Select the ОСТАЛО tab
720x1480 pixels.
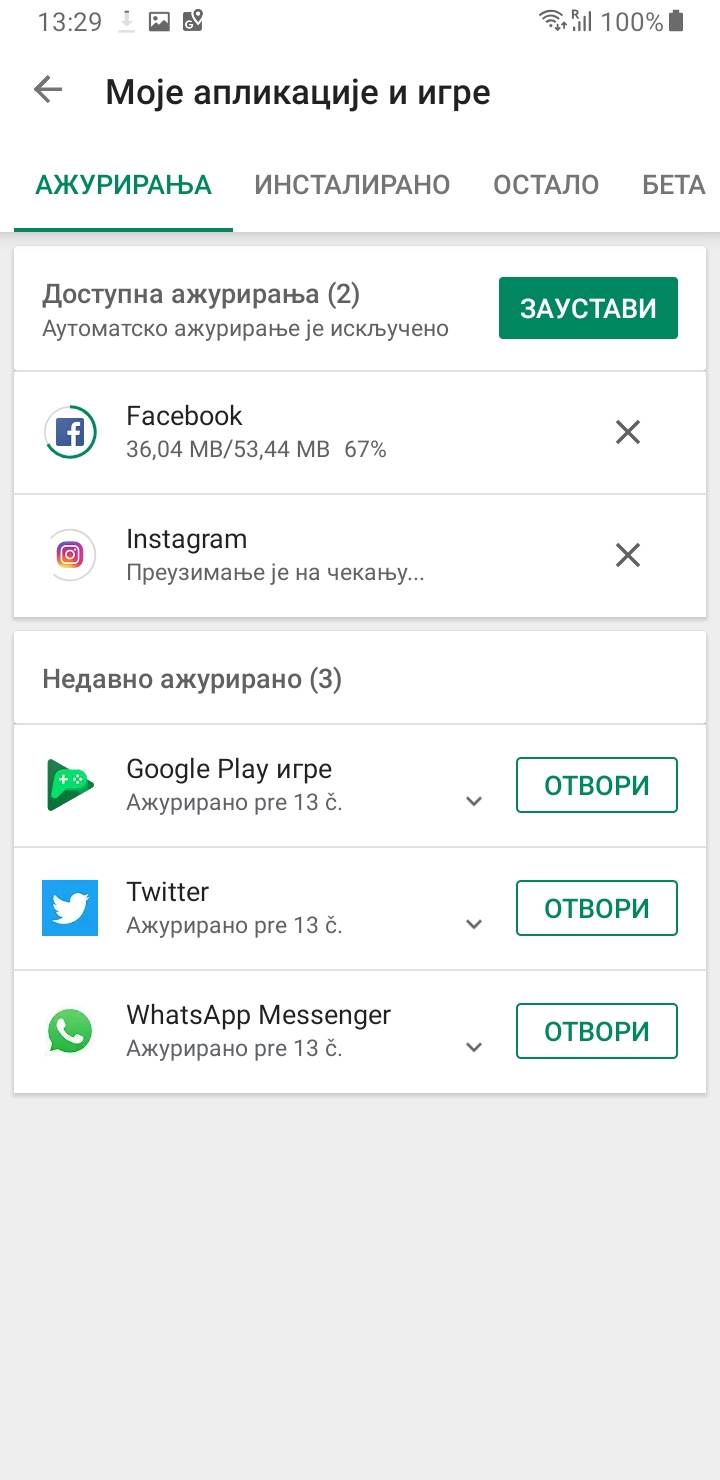(546, 185)
